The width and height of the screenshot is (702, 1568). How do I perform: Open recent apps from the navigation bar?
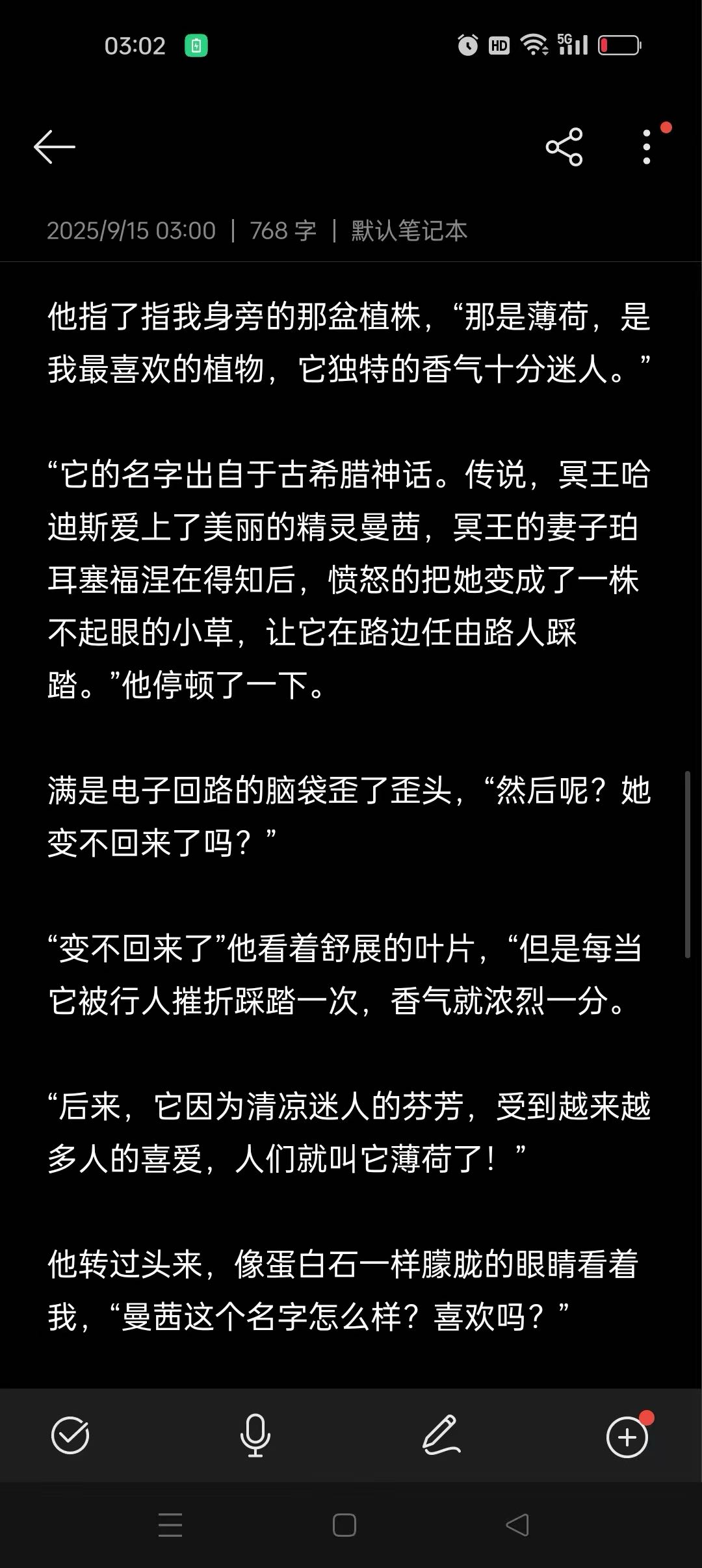point(170,1525)
